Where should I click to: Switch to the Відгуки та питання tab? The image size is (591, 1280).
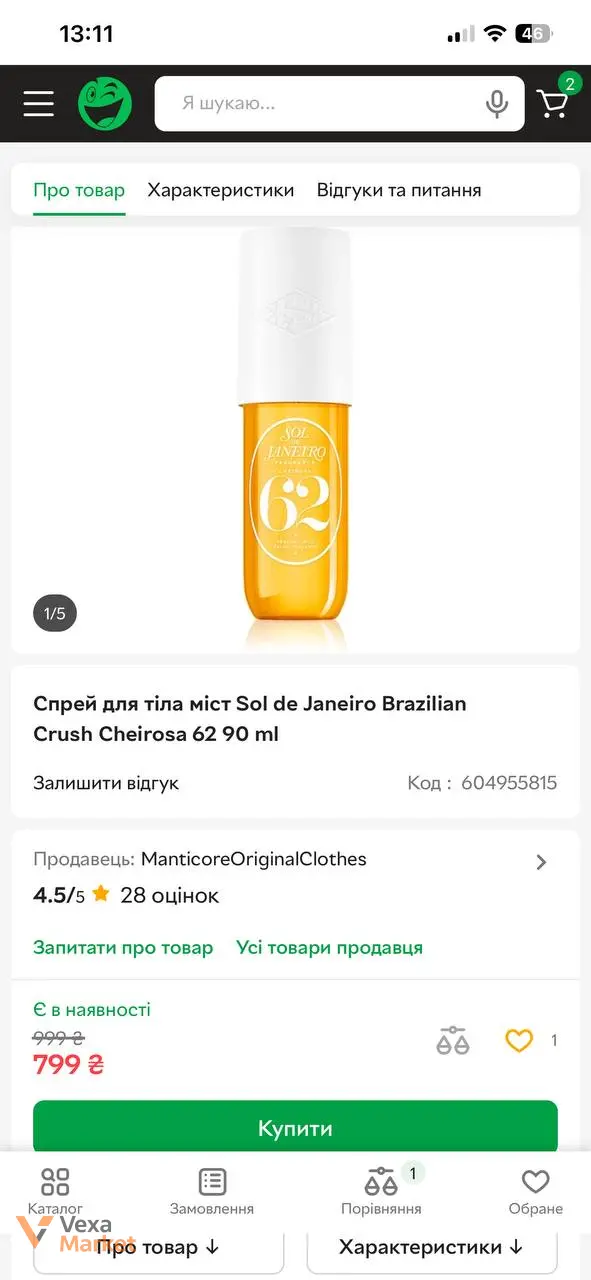399,190
